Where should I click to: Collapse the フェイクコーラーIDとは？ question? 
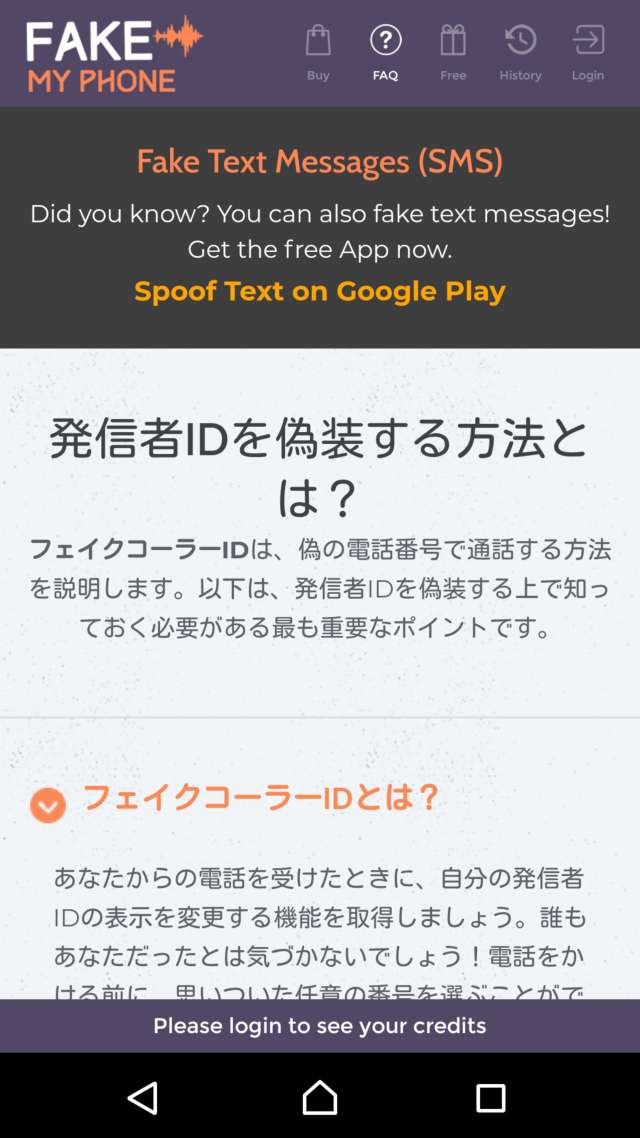pos(48,805)
